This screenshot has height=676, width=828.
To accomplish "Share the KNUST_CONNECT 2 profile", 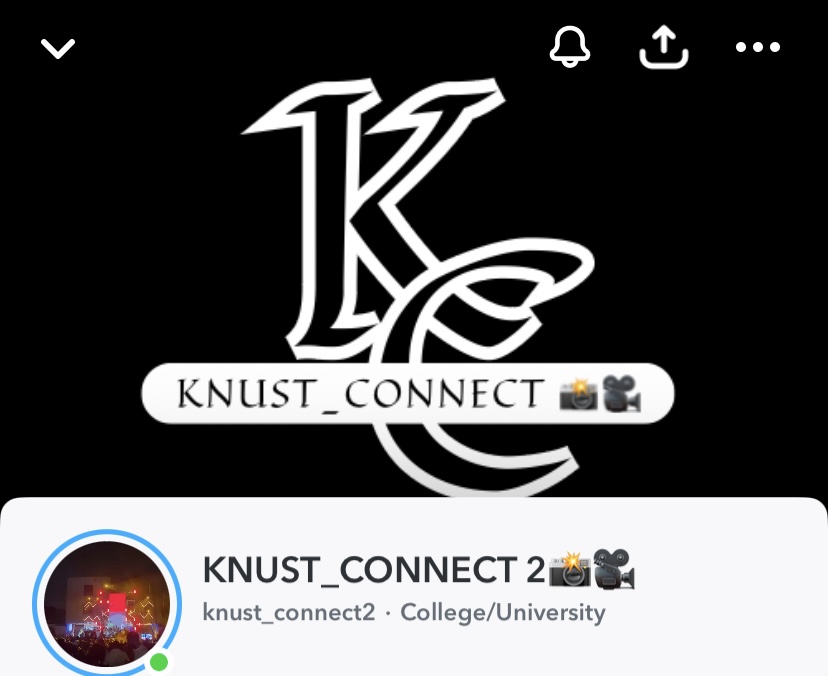I will tap(664, 46).
